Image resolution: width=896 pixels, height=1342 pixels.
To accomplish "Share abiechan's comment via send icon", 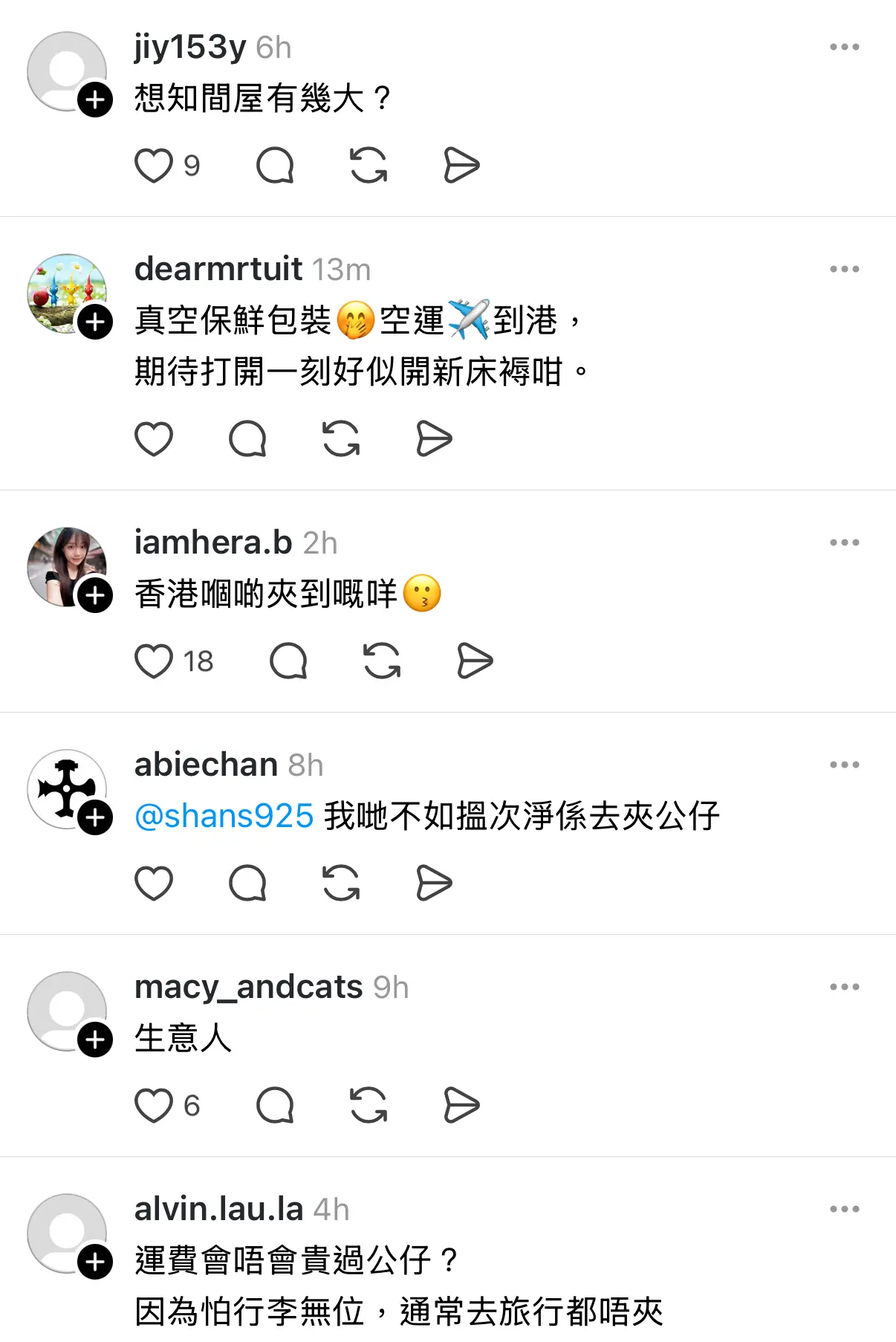I will pos(434,883).
